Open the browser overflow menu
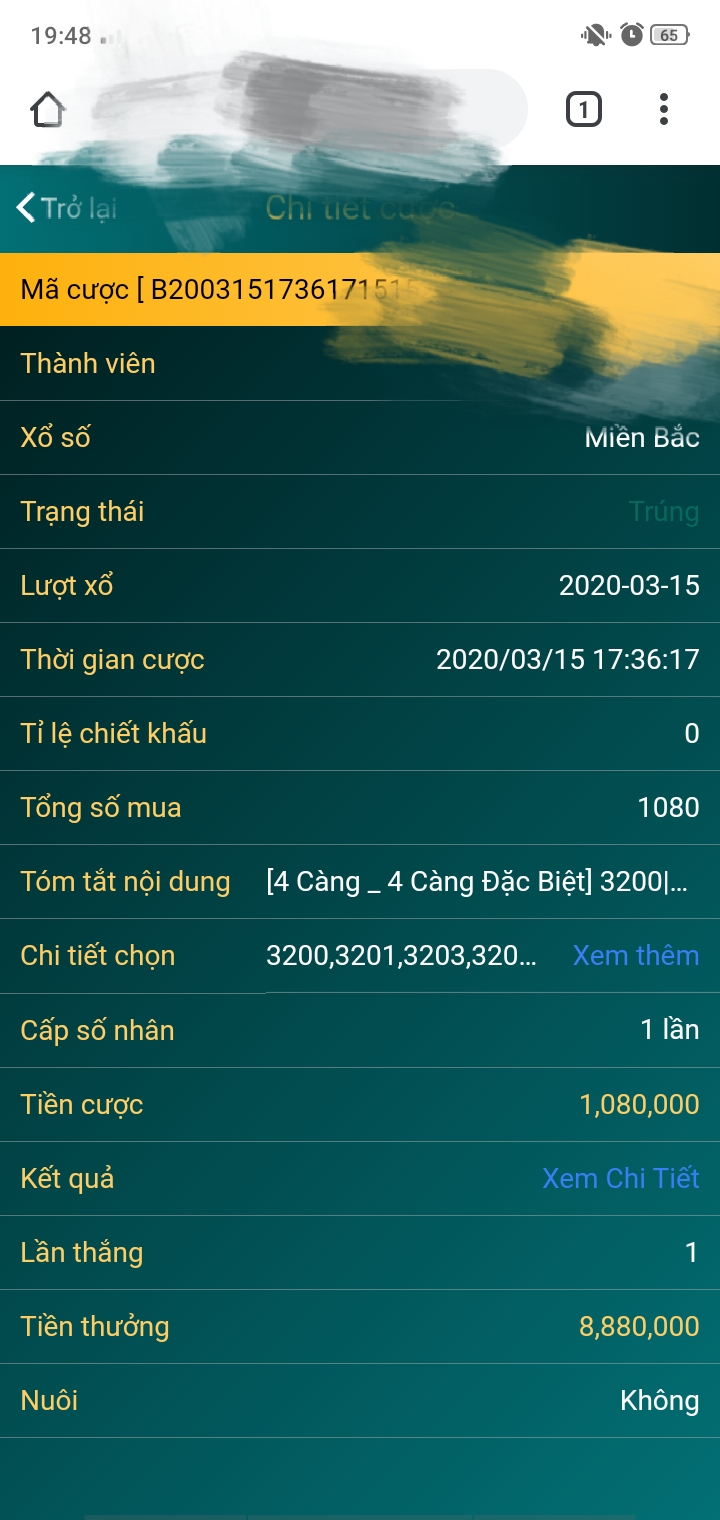This screenshot has height=1520, width=720. coord(664,109)
